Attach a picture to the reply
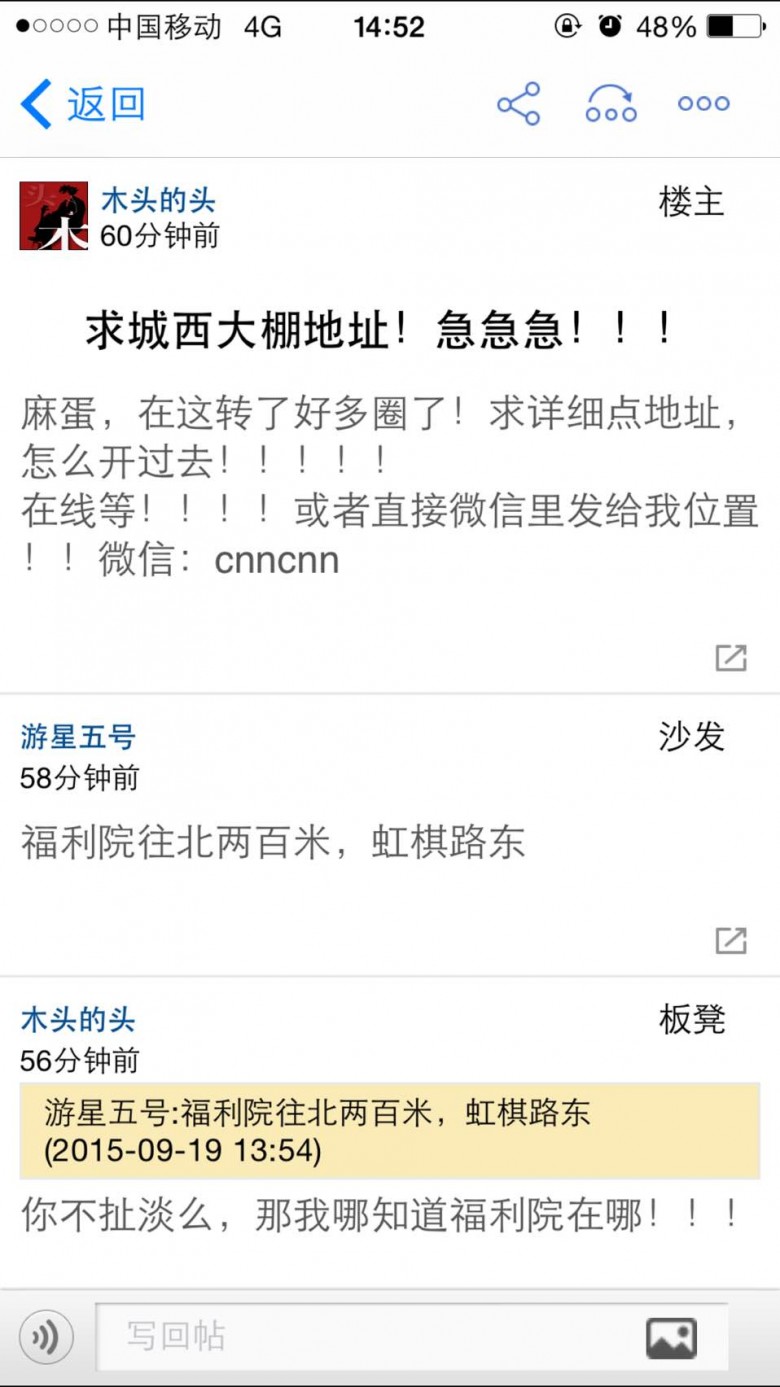The width and height of the screenshot is (780, 1387). tap(671, 1337)
